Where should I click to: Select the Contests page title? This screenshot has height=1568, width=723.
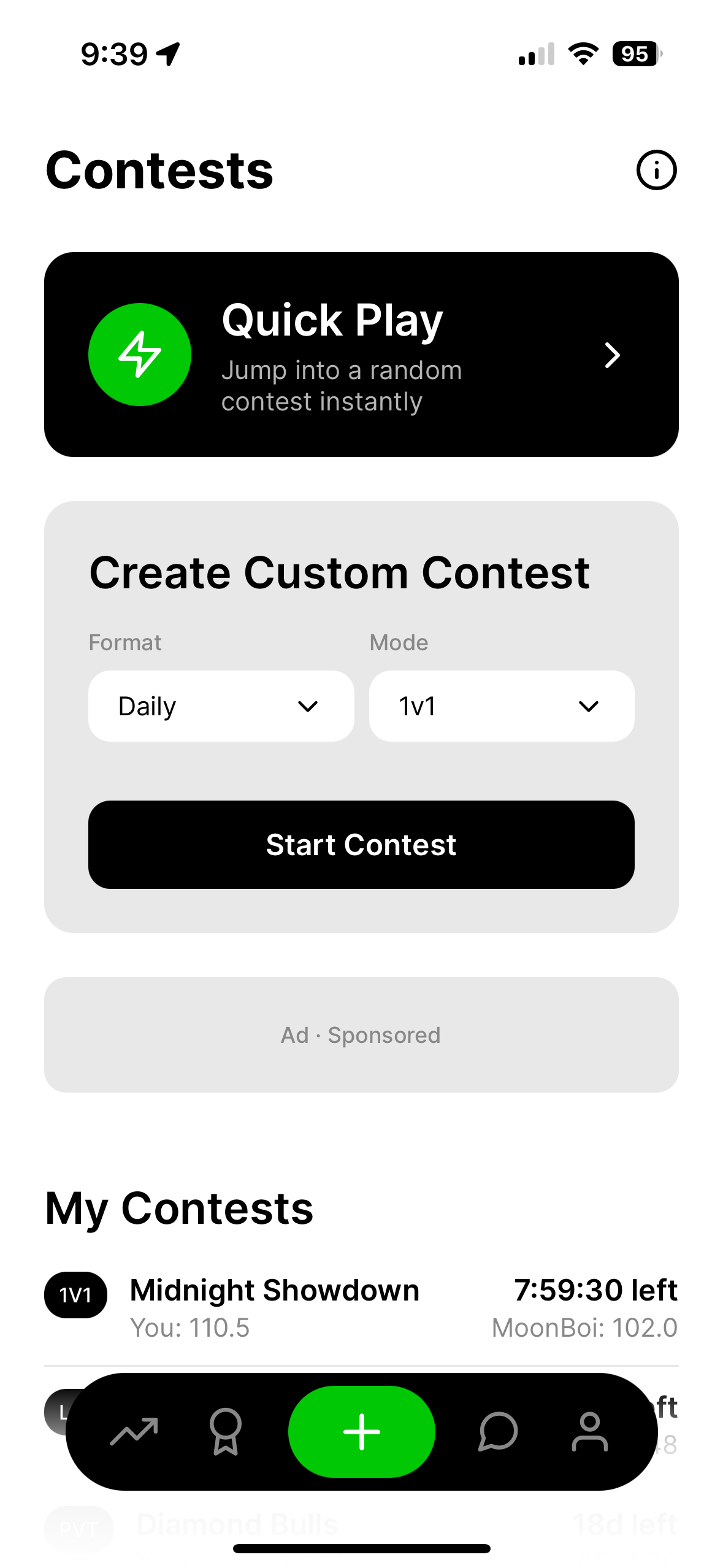(159, 171)
